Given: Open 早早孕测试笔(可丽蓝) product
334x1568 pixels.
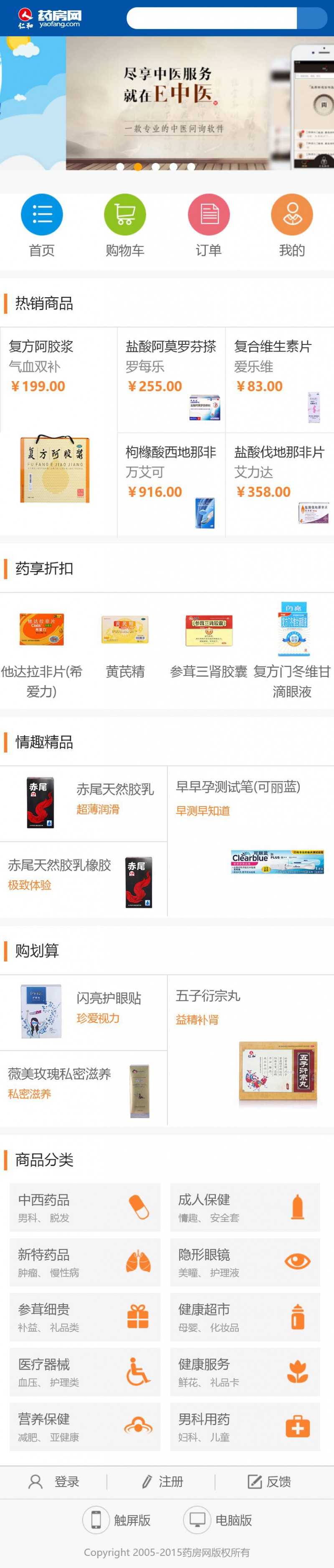Looking at the screenshot, I should pyautogui.click(x=250, y=840).
